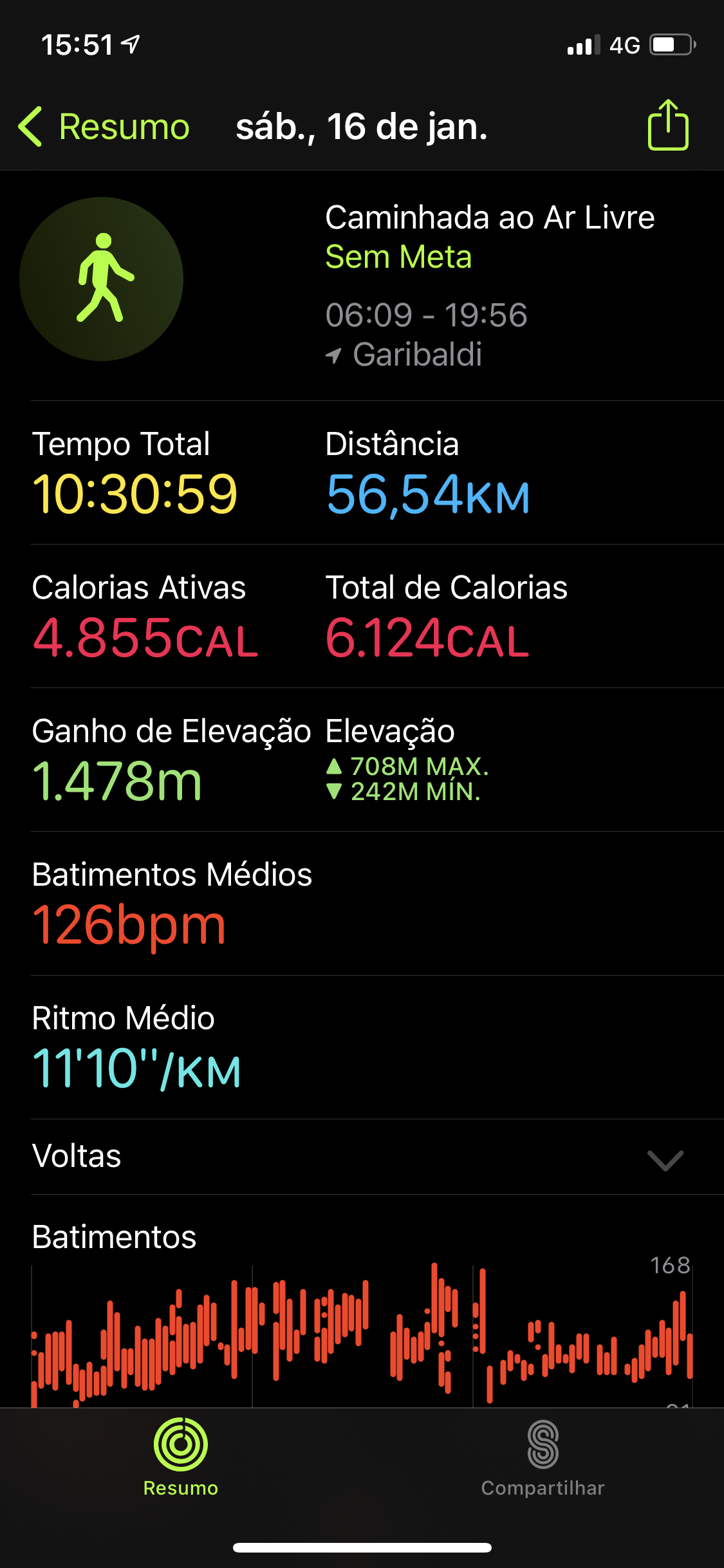Share this workout via the share icon

pos(667,126)
